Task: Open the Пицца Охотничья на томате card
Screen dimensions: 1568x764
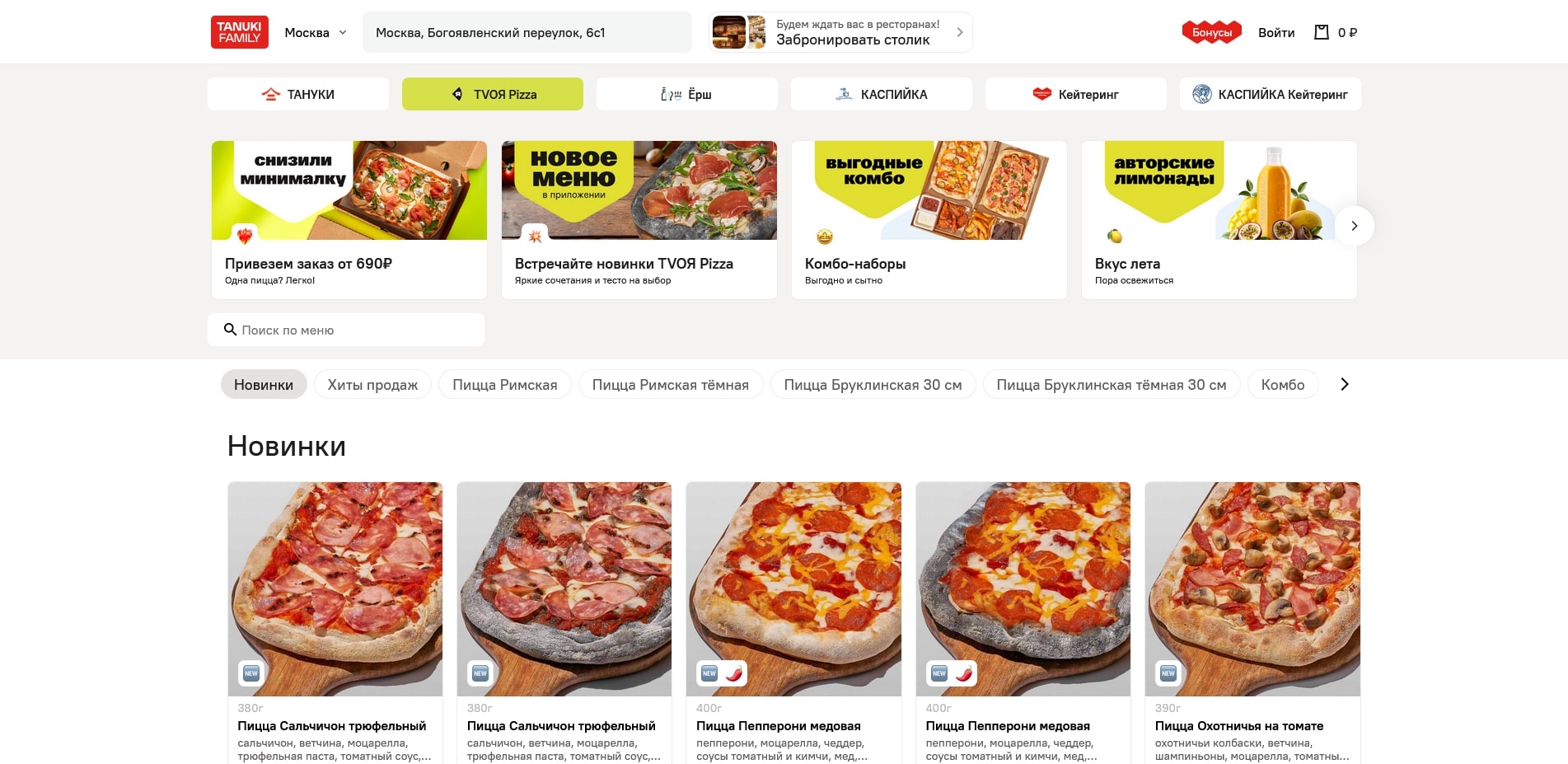Action: click(1252, 618)
